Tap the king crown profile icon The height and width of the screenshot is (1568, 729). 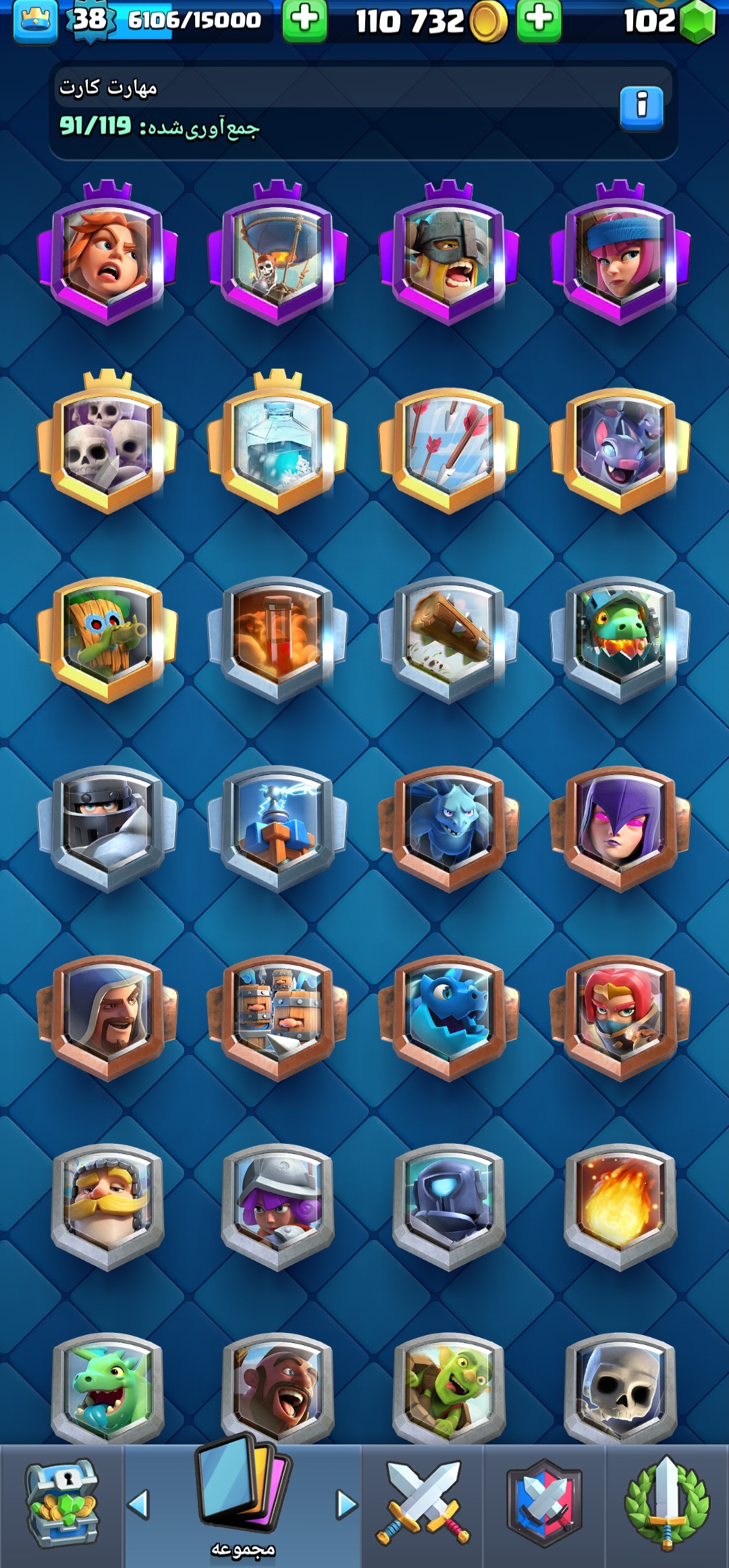[35, 20]
